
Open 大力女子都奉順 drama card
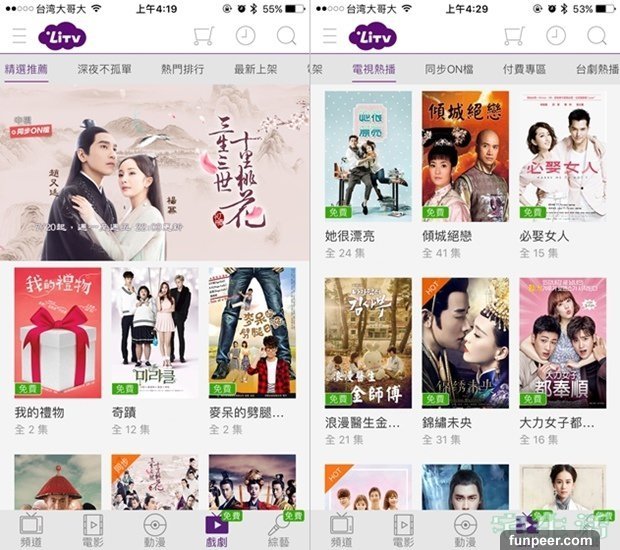562,342
